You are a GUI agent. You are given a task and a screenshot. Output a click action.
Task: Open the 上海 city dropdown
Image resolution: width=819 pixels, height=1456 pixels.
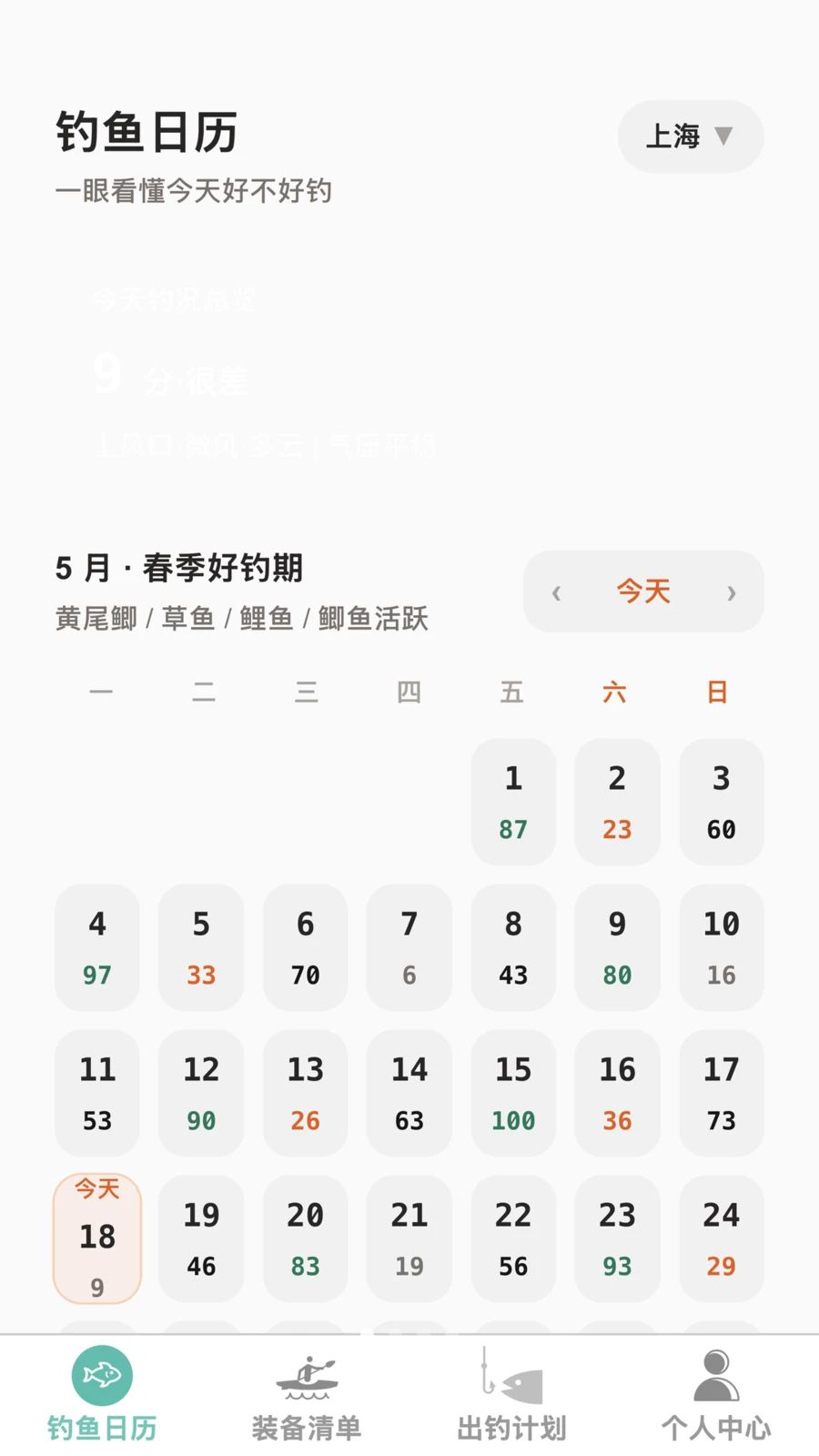pyautogui.click(x=691, y=136)
